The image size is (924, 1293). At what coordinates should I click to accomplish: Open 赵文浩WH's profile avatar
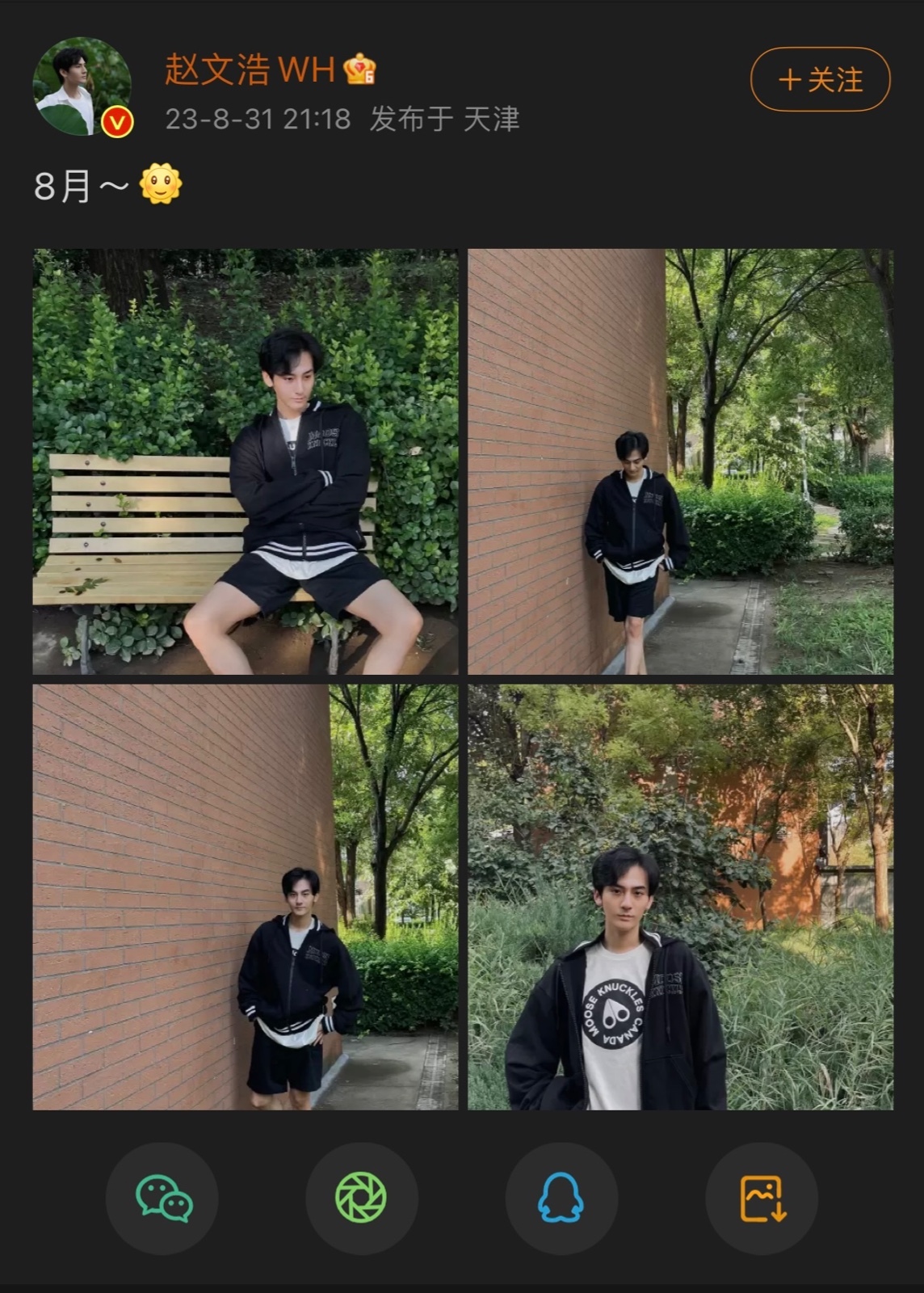(82, 86)
